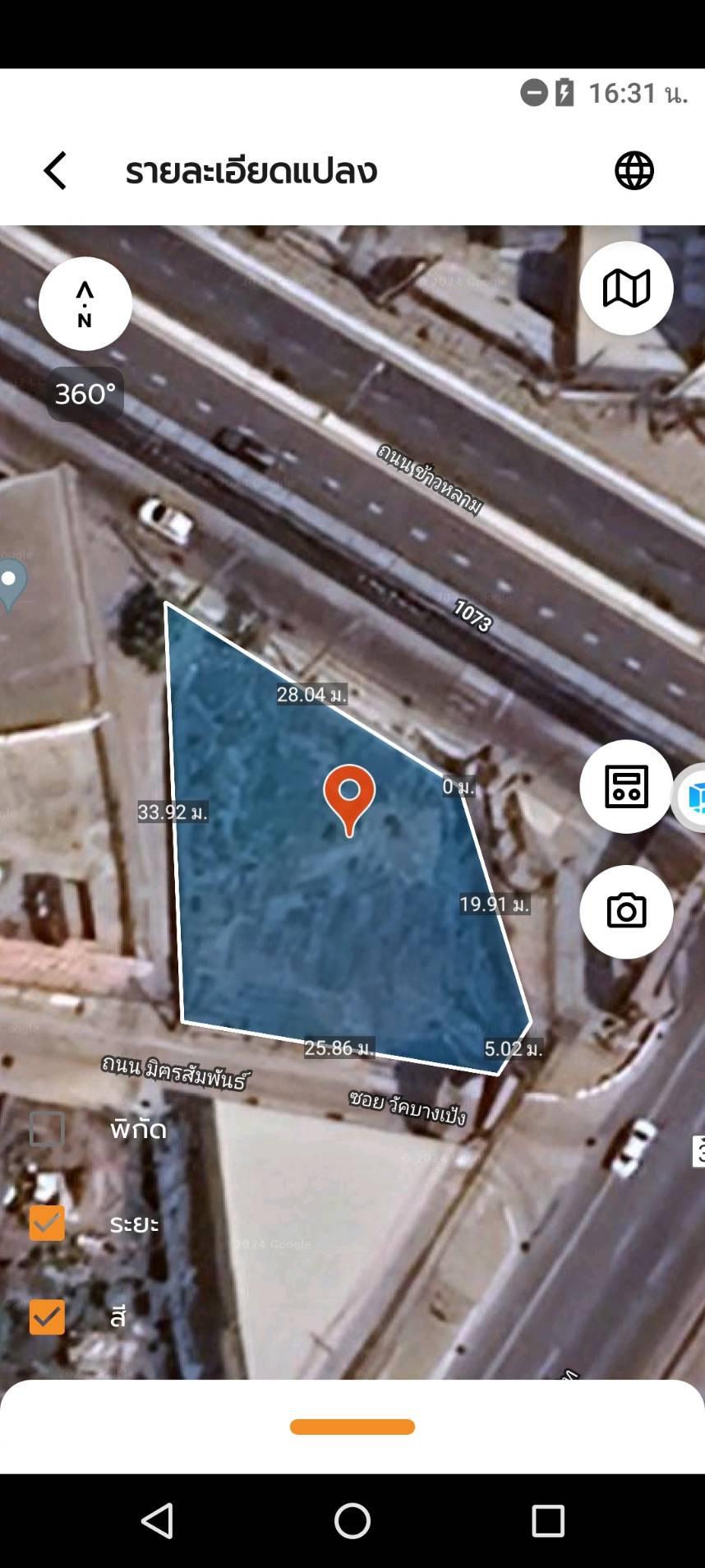Tap the north compass button

[x=85, y=303]
